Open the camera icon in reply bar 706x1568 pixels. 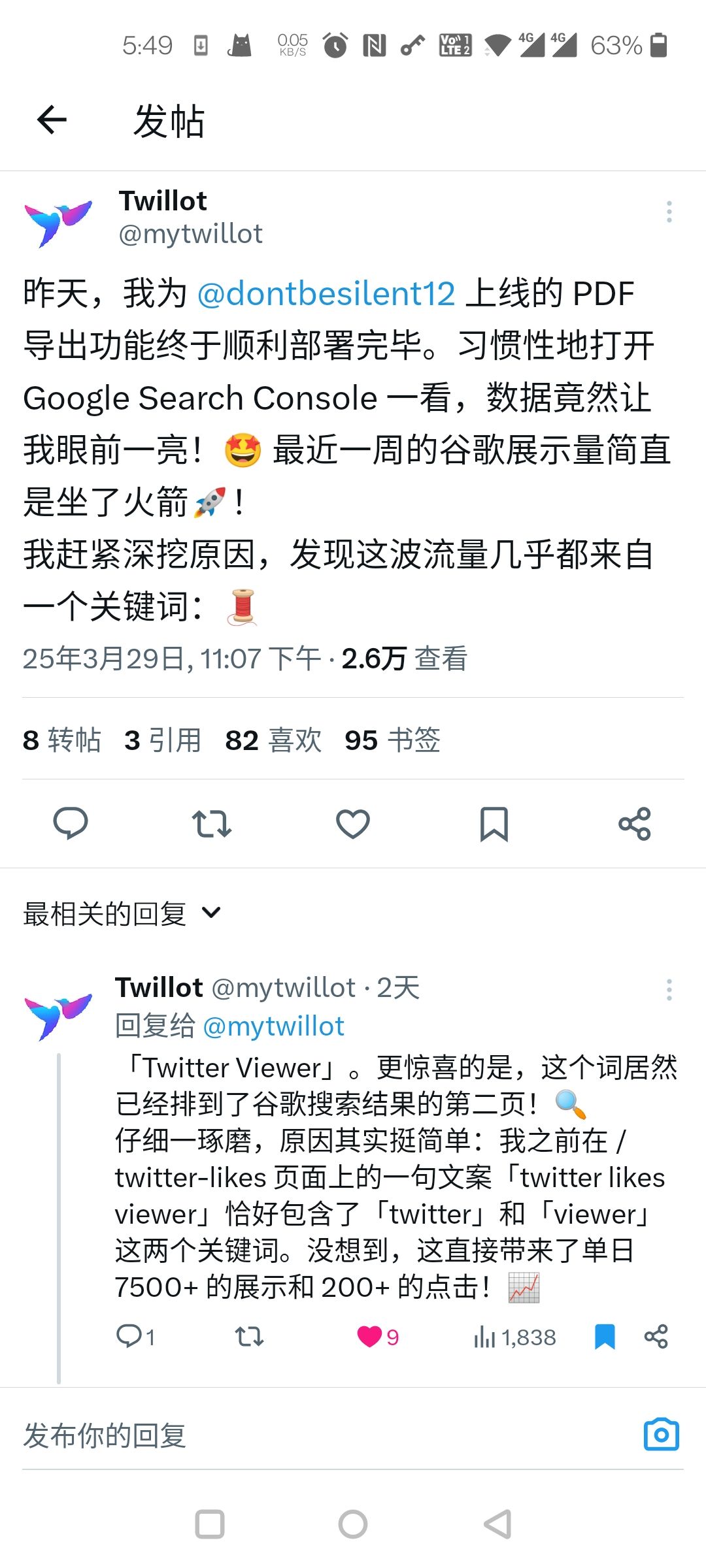[x=662, y=1435]
